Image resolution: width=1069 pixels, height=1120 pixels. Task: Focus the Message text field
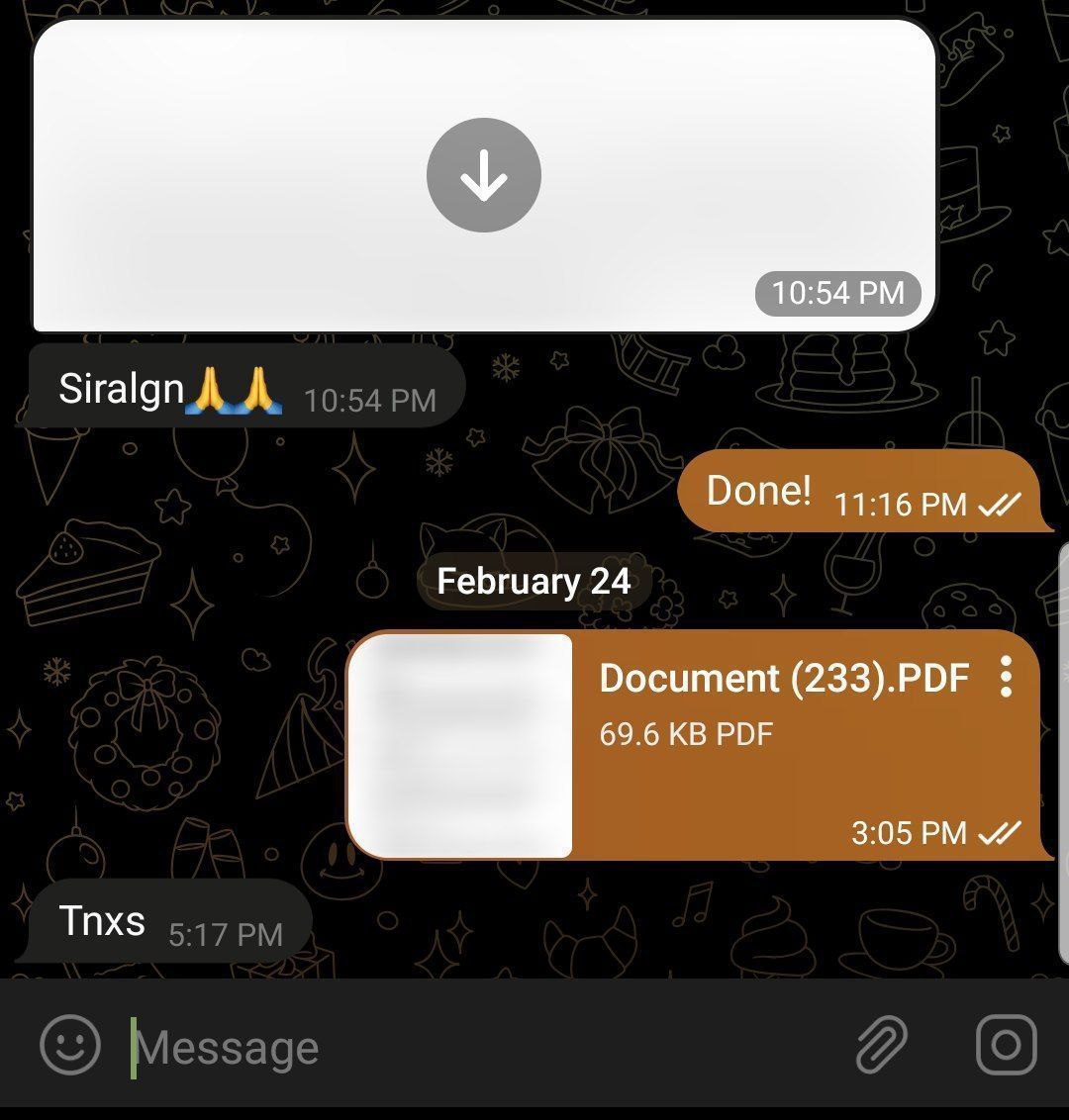tap(479, 1048)
